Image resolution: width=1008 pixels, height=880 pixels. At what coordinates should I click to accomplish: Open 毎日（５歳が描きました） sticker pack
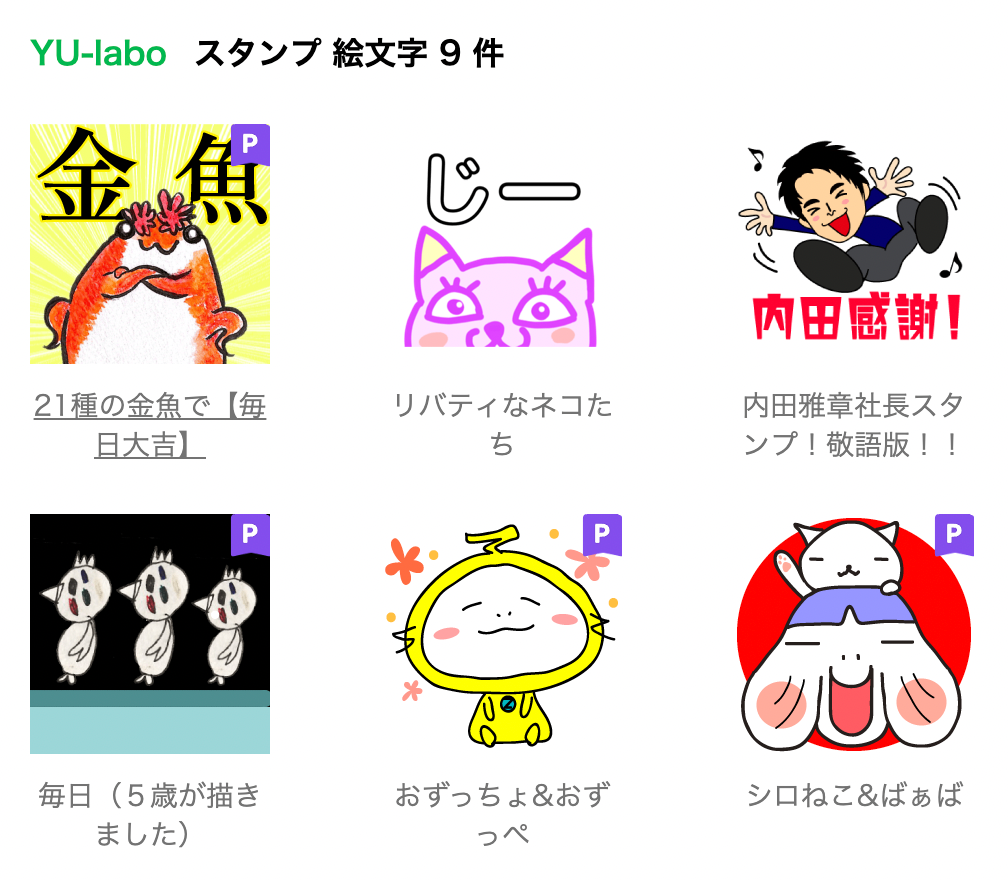(150, 634)
